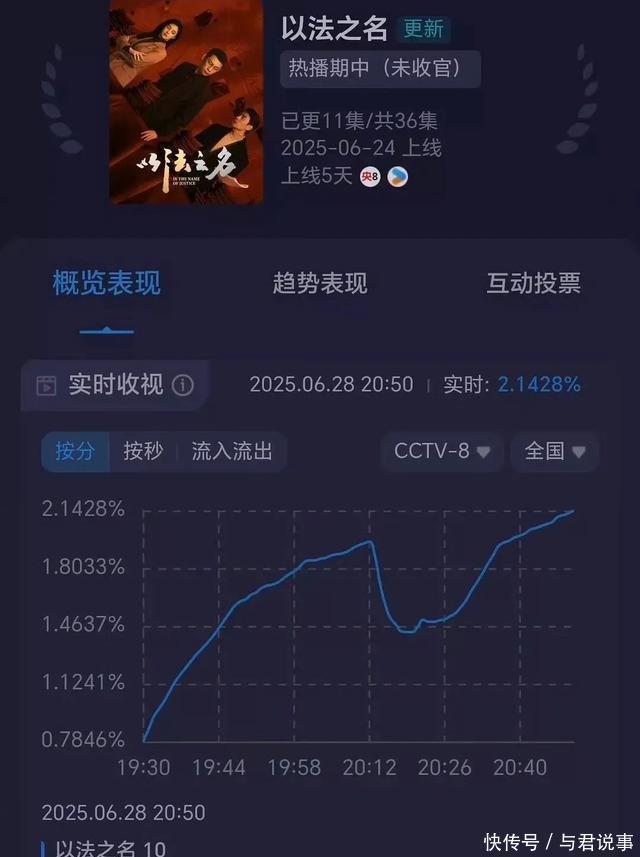Select the 概览表现 tab
Image resolution: width=640 pixels, height=857 pixels.
pyautogui.click(x=107, y=283)
